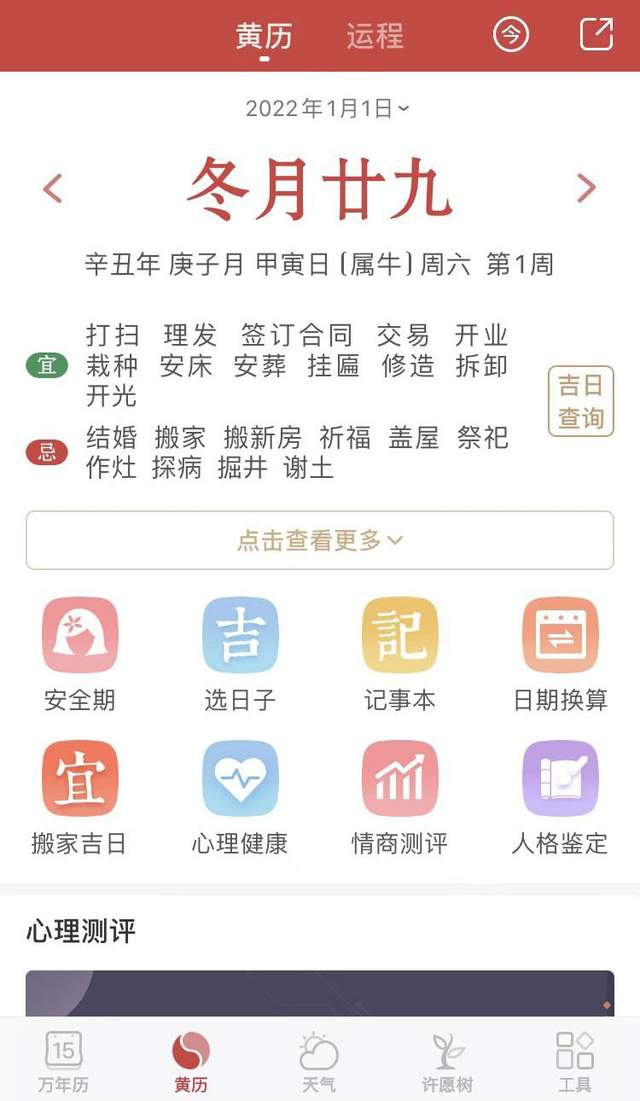This screenshot has width=640, height=1101.
Task: Switch to the 运程 tab
Action: pyautogui.click(x=375, y=36)
